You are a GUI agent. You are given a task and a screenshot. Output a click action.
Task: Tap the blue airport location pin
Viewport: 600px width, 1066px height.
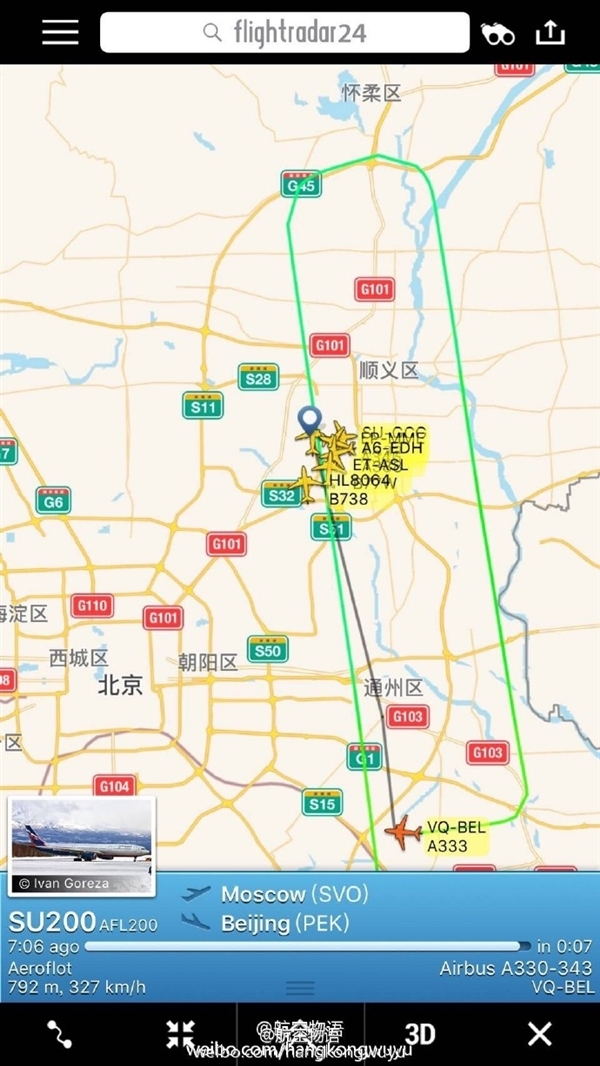click(x=310, y=420)
